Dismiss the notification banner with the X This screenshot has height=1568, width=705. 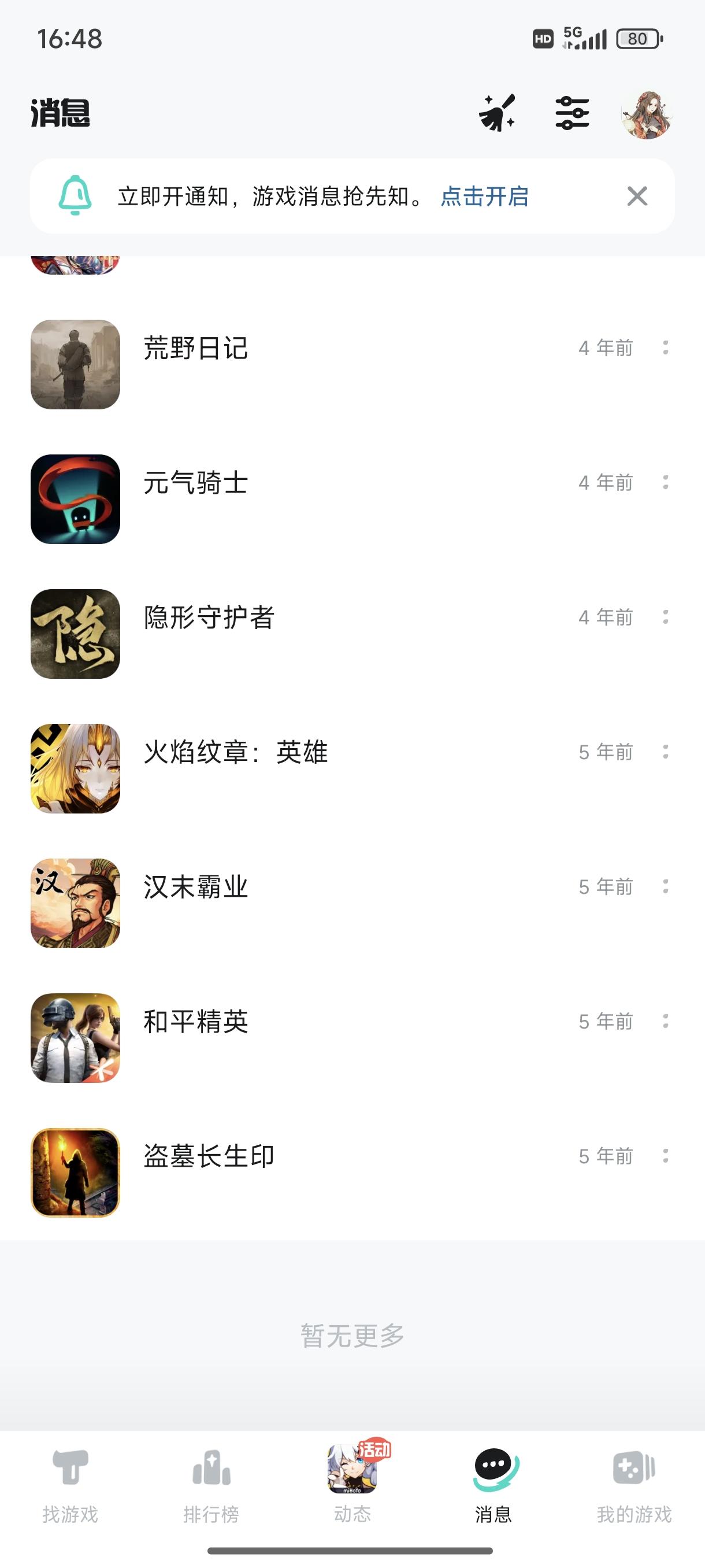(x=636, y=196)
